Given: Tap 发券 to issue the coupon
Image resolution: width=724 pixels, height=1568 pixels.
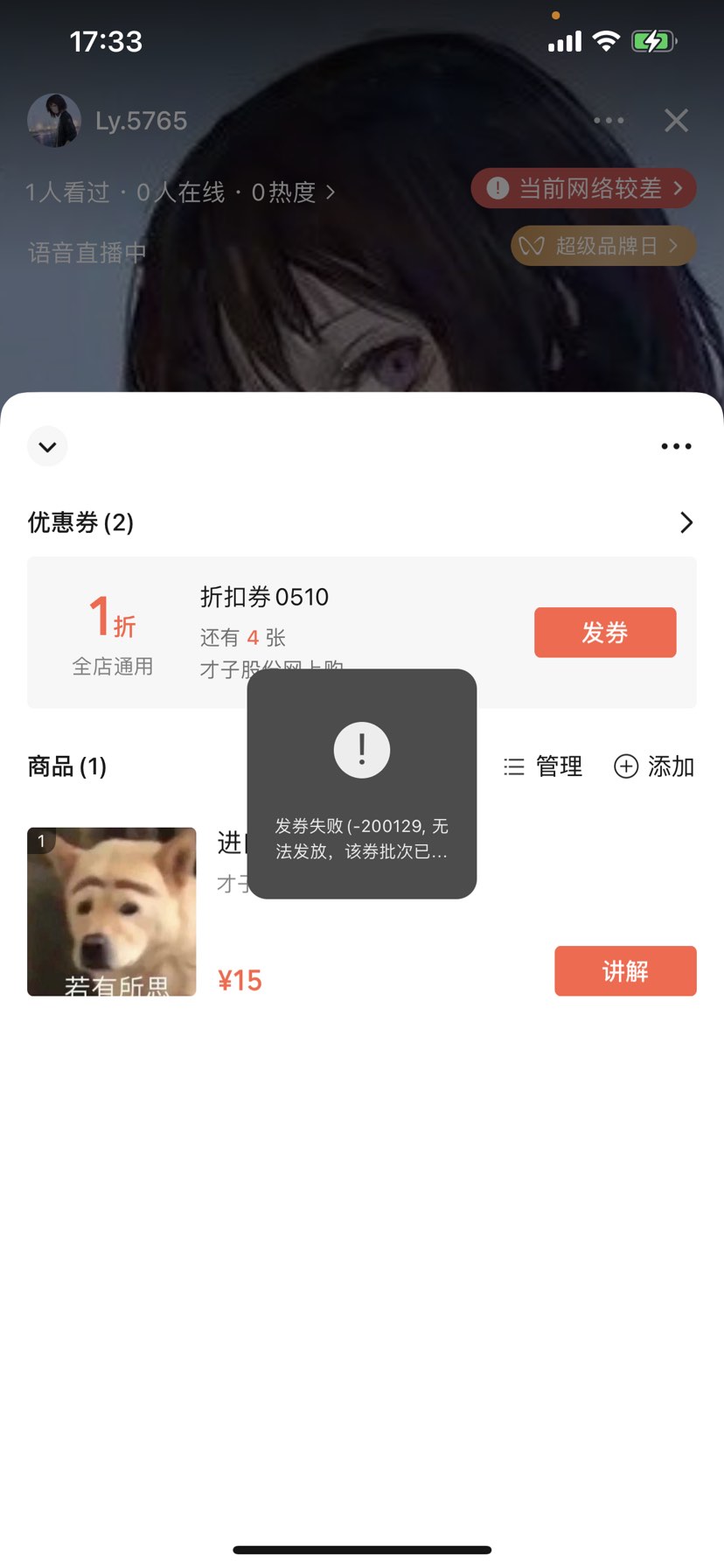Looking at the screenshot, I should [605, 633].
